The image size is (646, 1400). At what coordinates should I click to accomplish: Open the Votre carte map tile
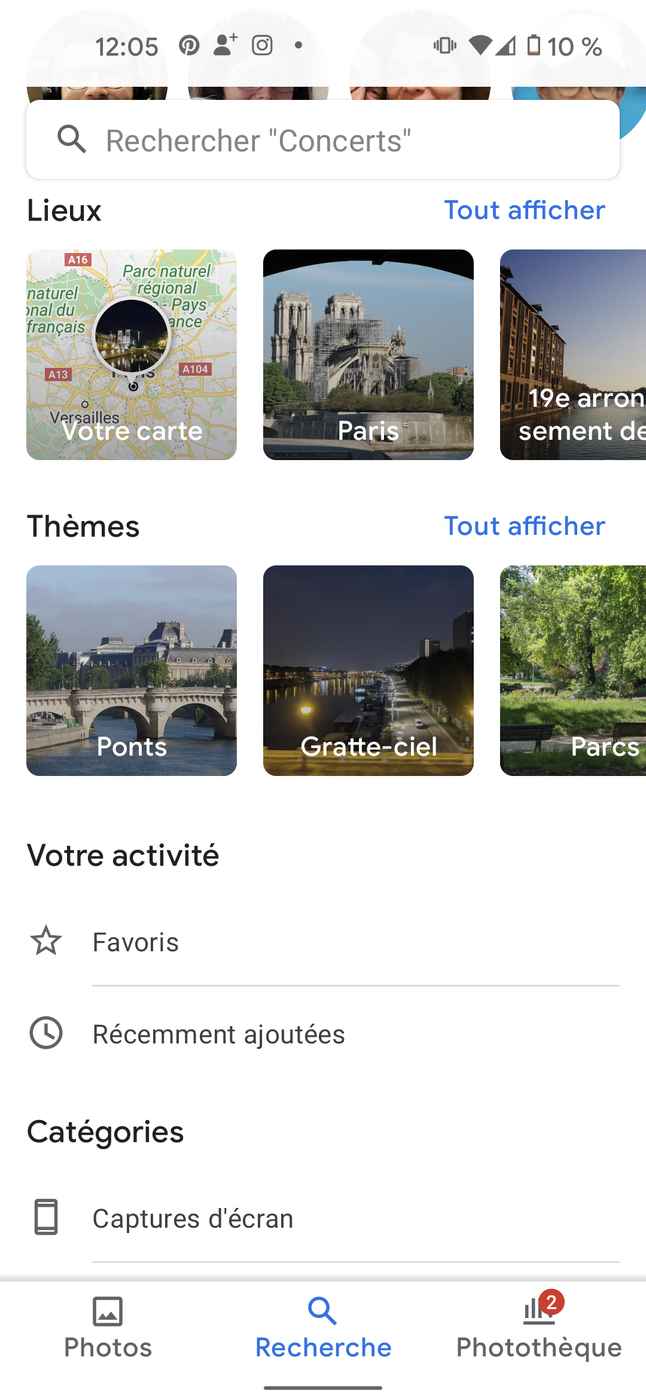131,355
